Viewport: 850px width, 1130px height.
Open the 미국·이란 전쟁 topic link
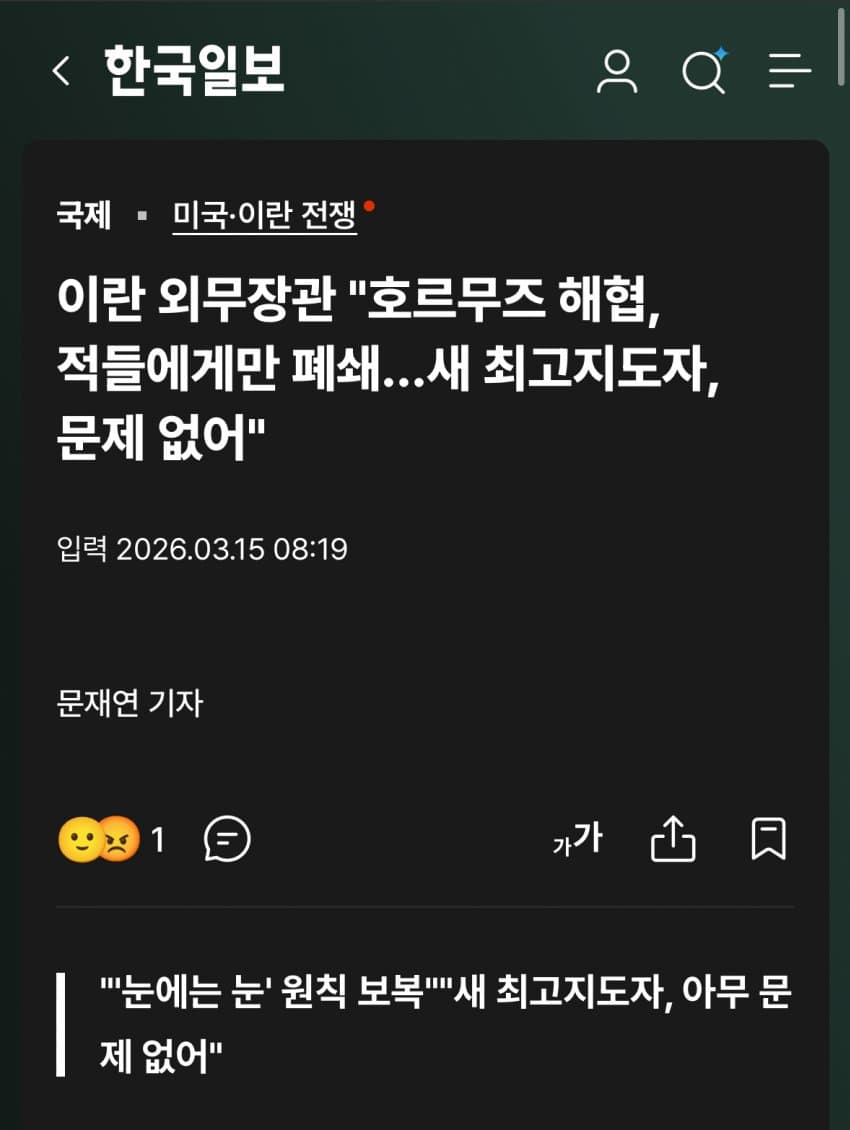coord(264,215)
